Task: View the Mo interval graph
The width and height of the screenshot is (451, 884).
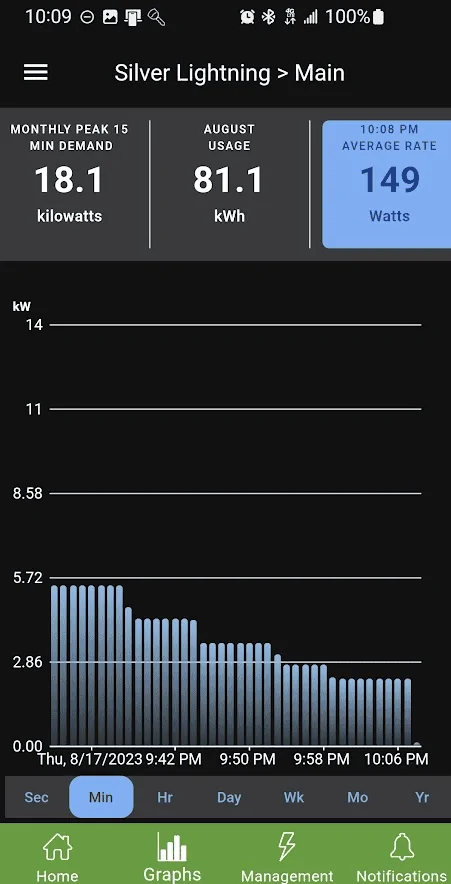Action: 357,797
